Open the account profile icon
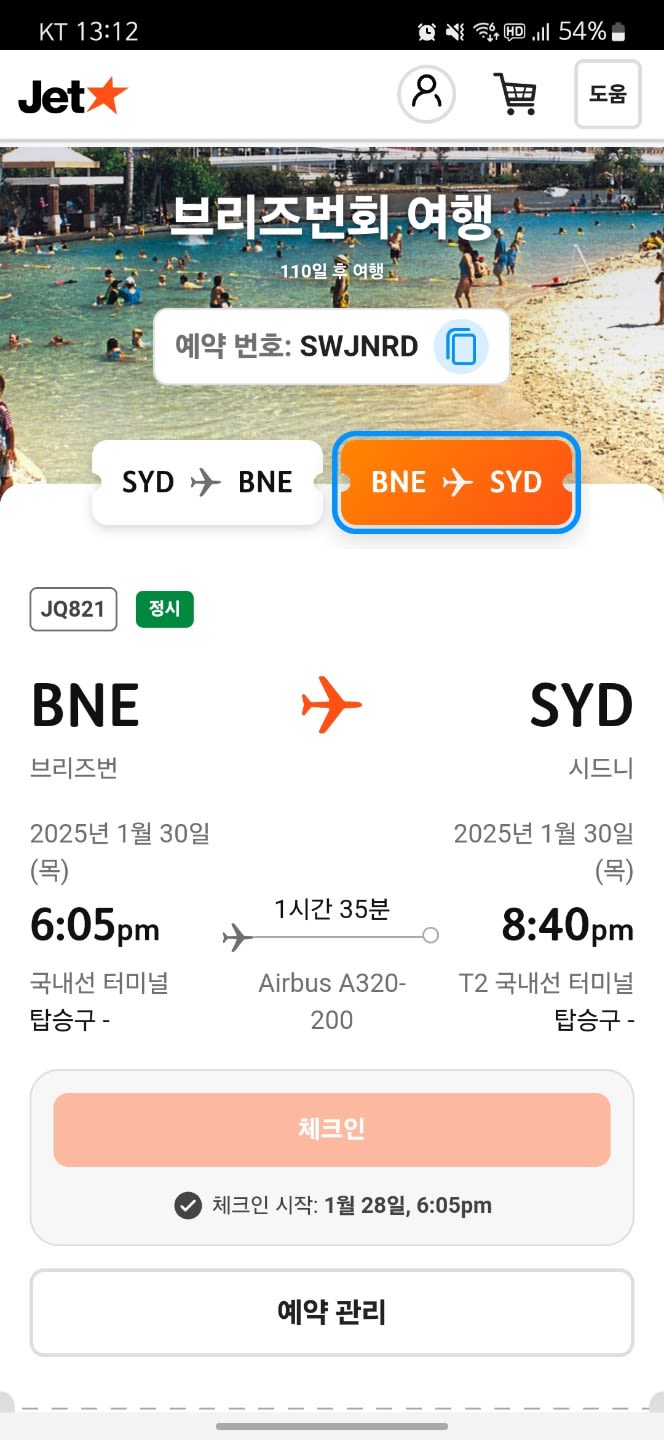 427,94
